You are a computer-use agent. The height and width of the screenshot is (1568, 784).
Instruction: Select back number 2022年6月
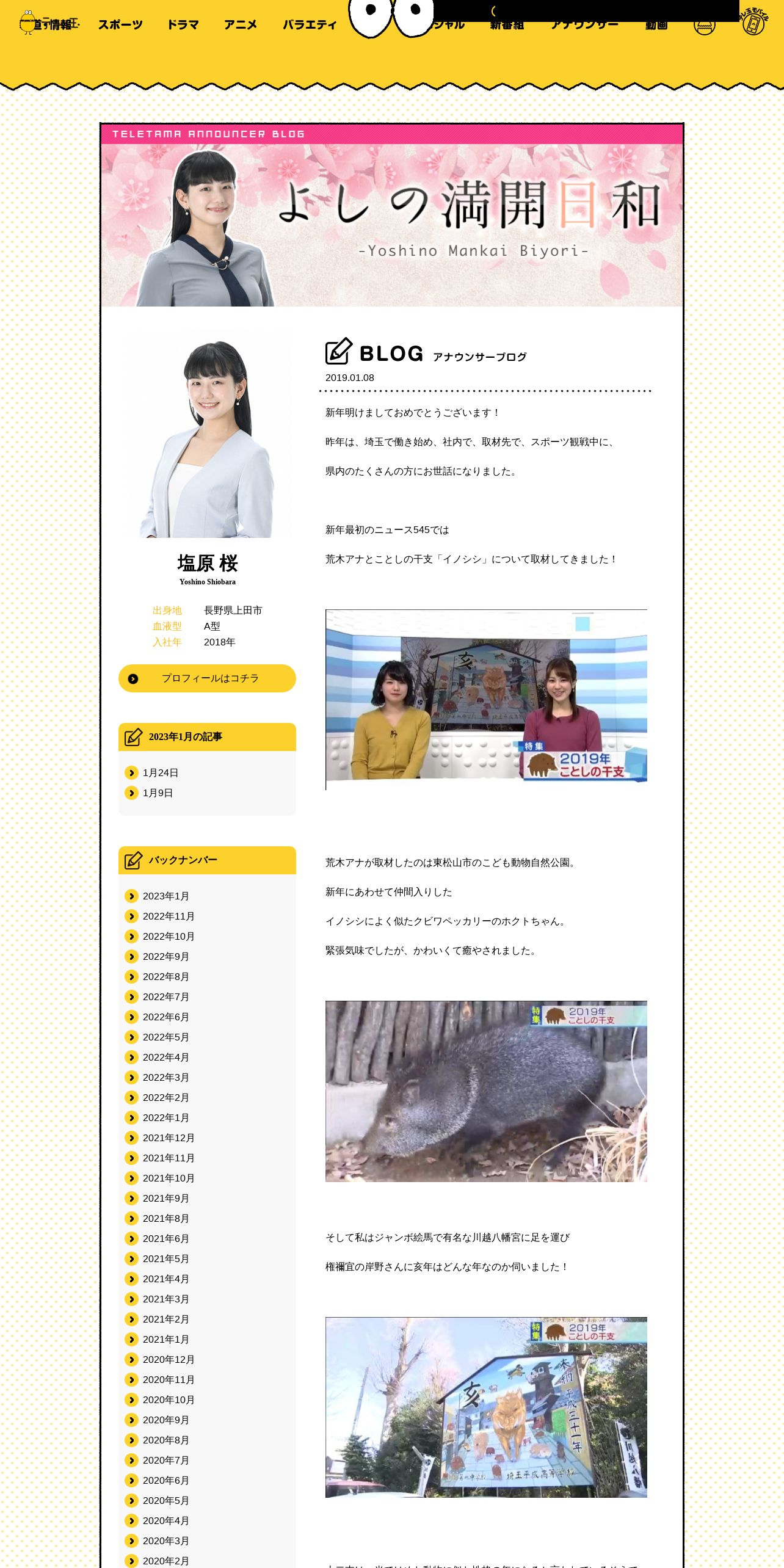click(165, 1017)
